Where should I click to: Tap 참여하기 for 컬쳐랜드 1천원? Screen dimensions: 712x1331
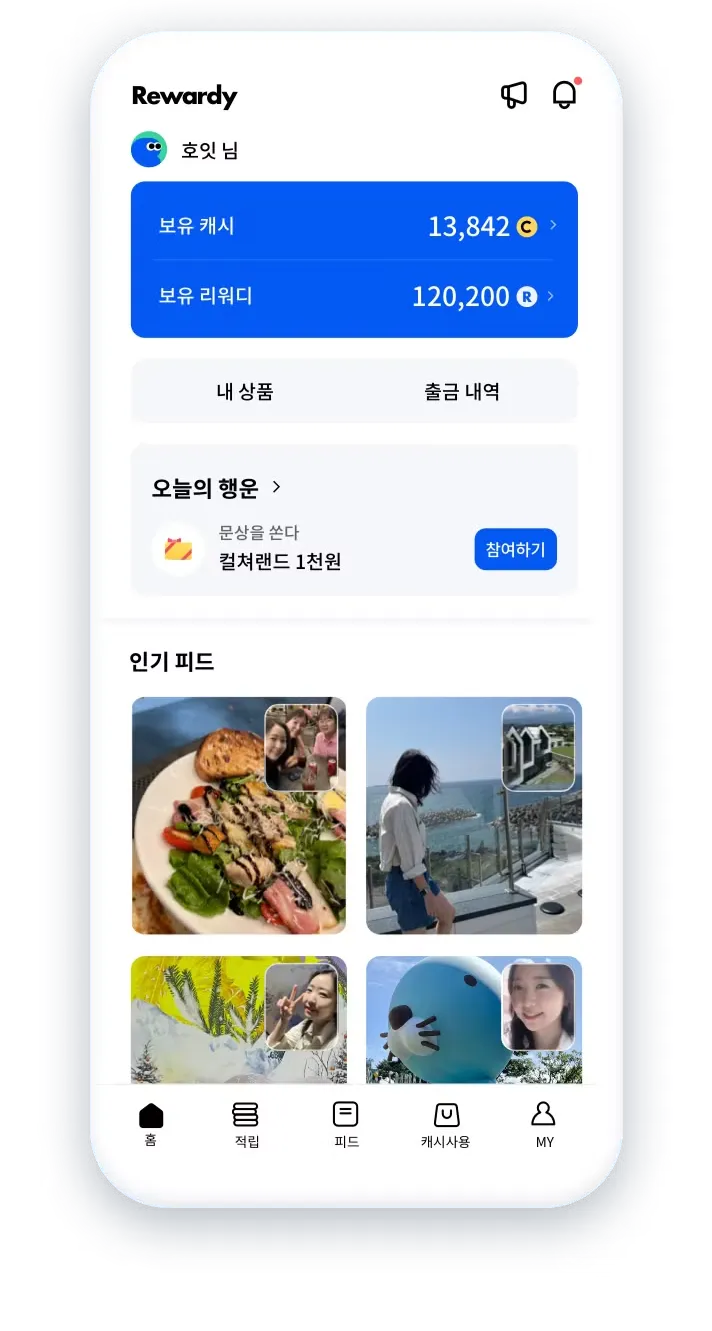(515, 549)
